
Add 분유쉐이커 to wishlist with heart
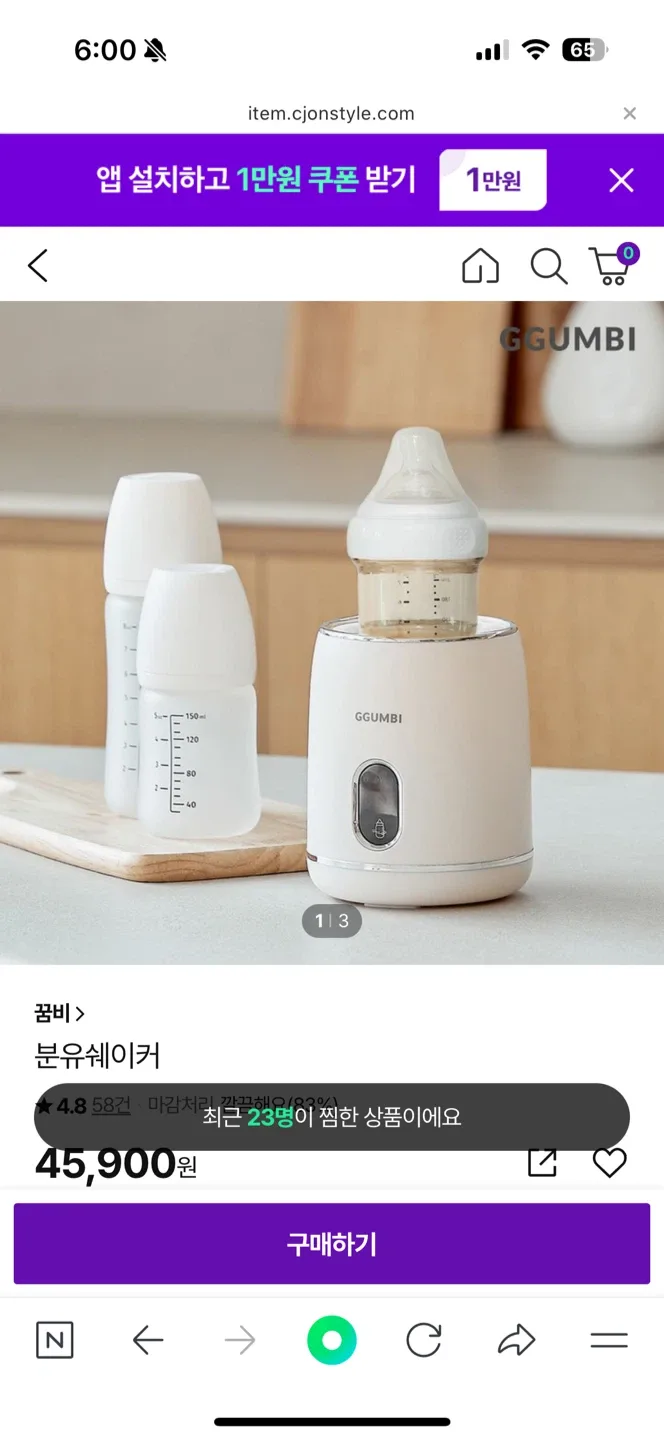(x=609, y=1162)
